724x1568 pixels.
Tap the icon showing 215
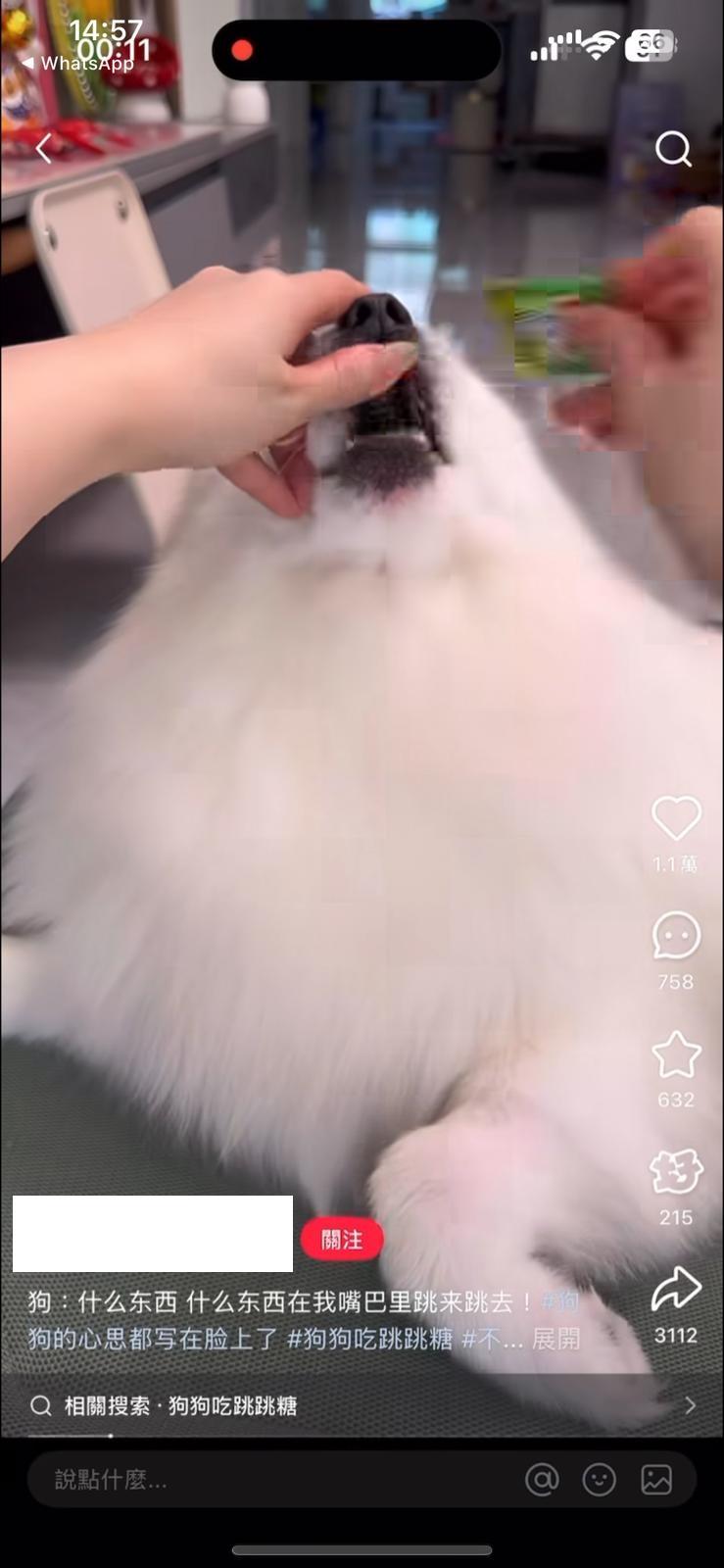676,1173
